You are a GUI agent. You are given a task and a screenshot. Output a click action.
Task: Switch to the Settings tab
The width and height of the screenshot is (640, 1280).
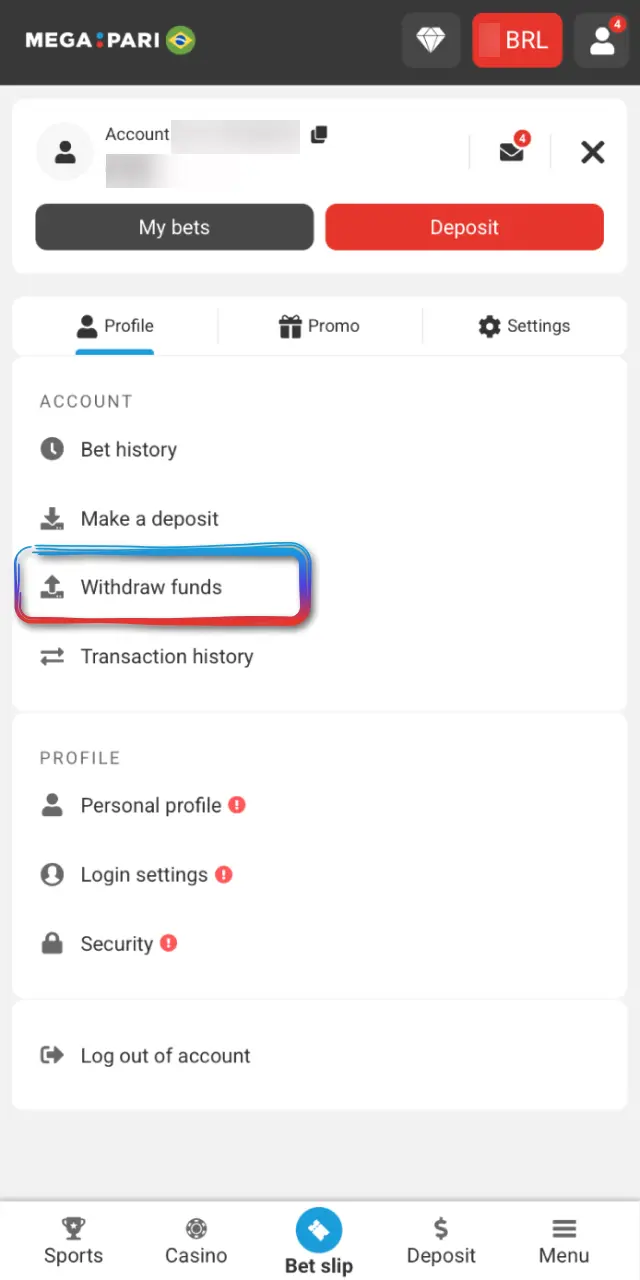pos(524,326)
